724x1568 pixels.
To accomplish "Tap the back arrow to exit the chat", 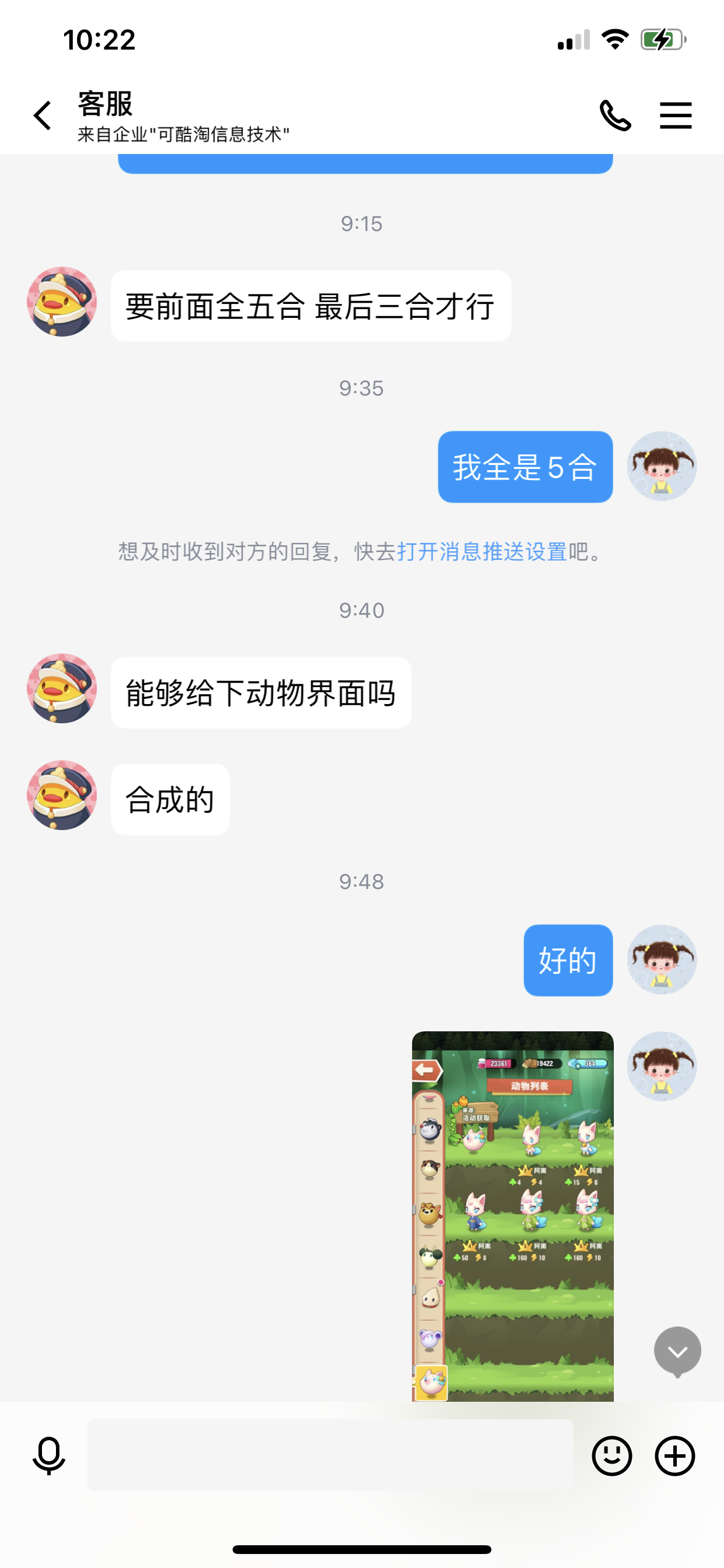I will (x=42, y=115).
